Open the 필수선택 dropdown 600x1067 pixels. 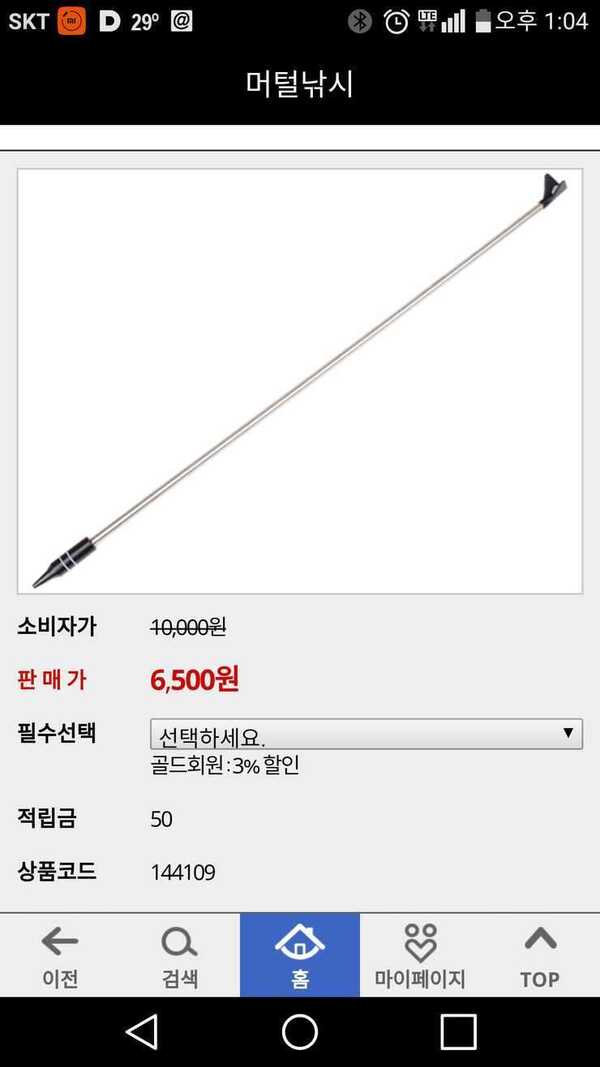(366, 734)
